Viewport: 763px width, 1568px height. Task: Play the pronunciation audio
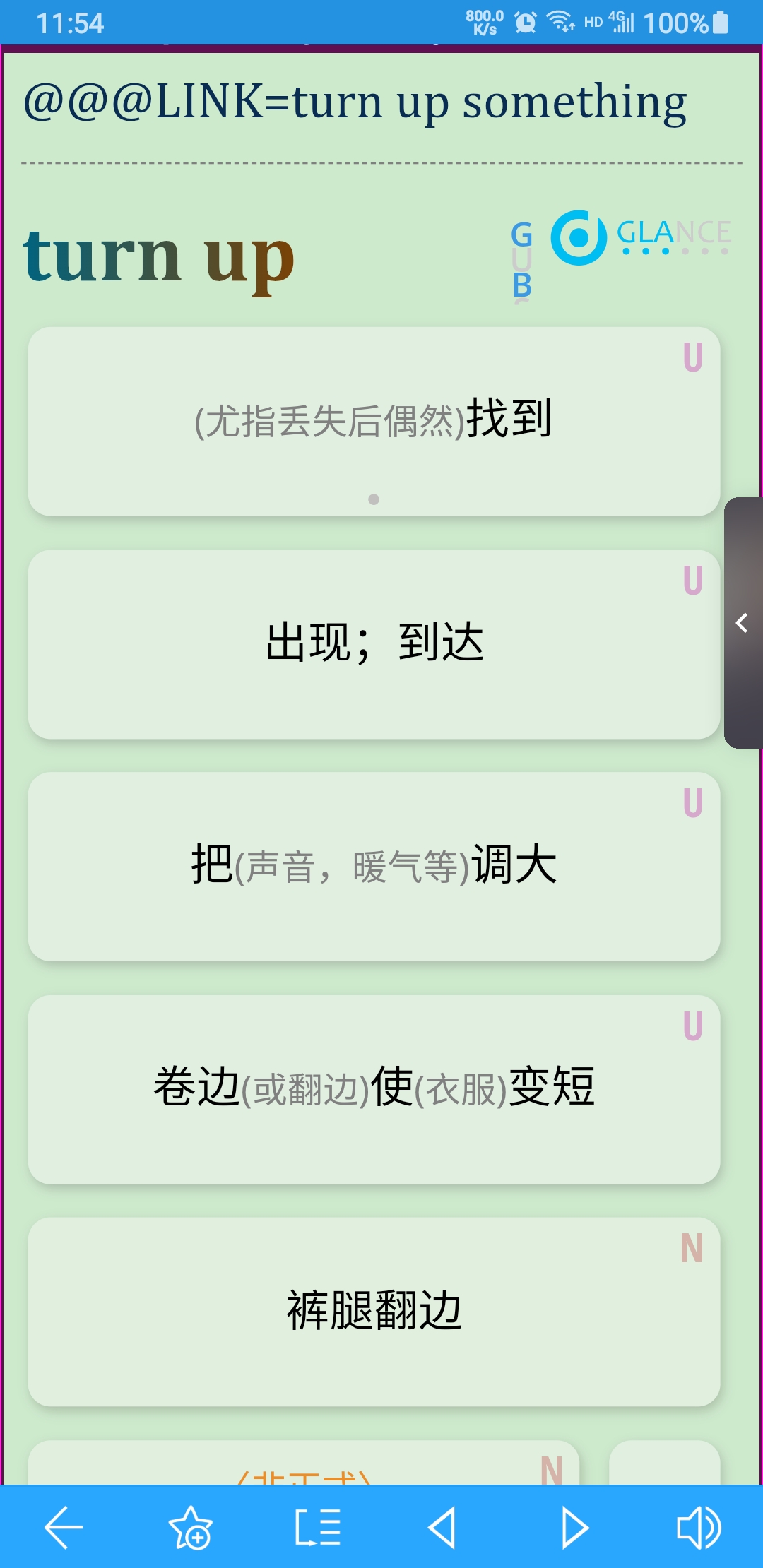tap(698, 1527)
